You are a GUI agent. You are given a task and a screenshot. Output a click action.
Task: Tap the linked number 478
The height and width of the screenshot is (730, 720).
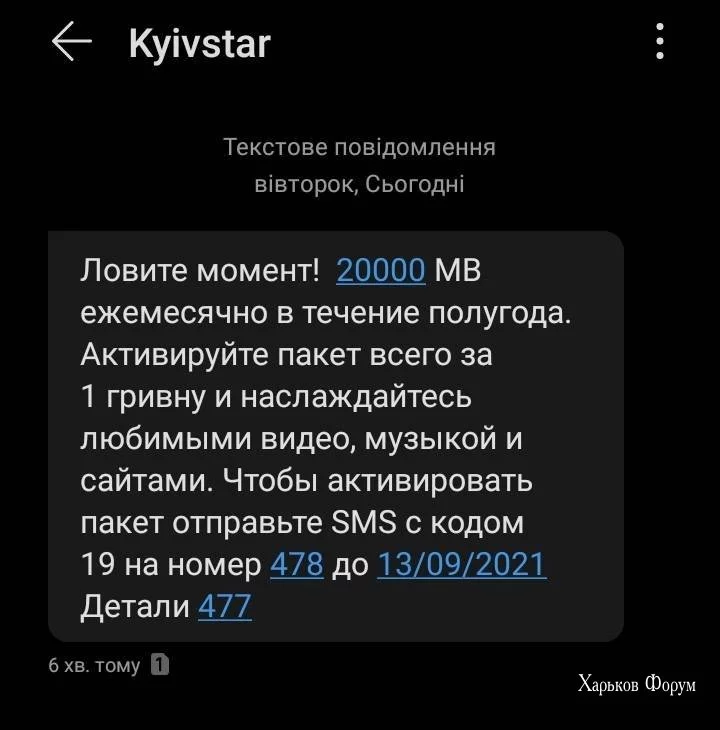(x=297, y=565)
